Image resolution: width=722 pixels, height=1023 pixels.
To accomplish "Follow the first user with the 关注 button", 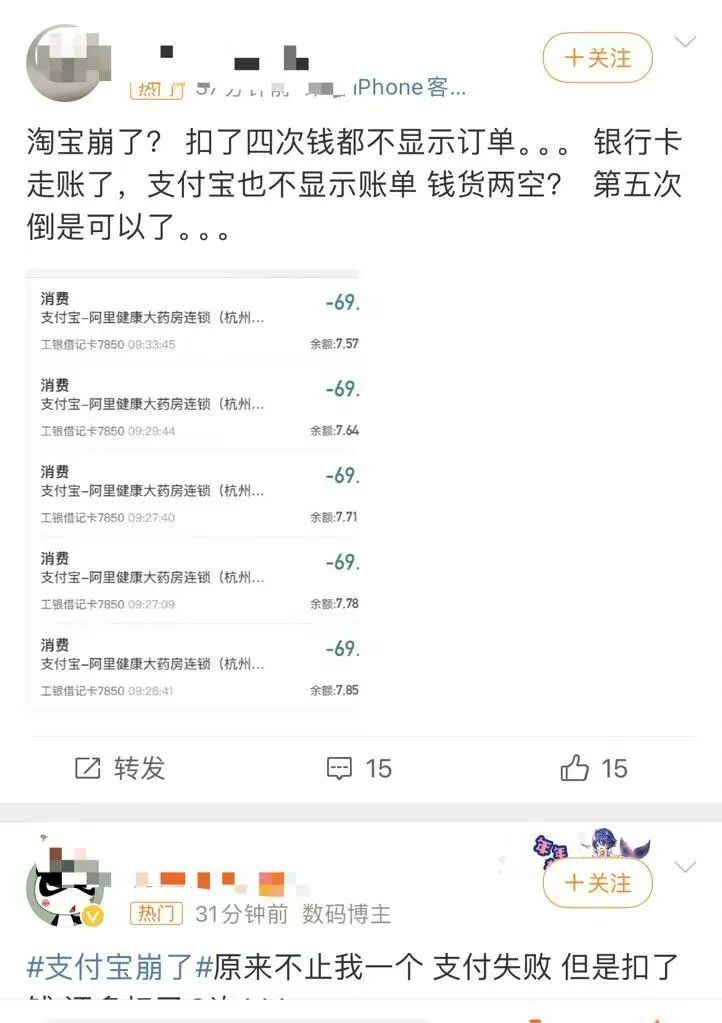I will (x=596, y=59).
